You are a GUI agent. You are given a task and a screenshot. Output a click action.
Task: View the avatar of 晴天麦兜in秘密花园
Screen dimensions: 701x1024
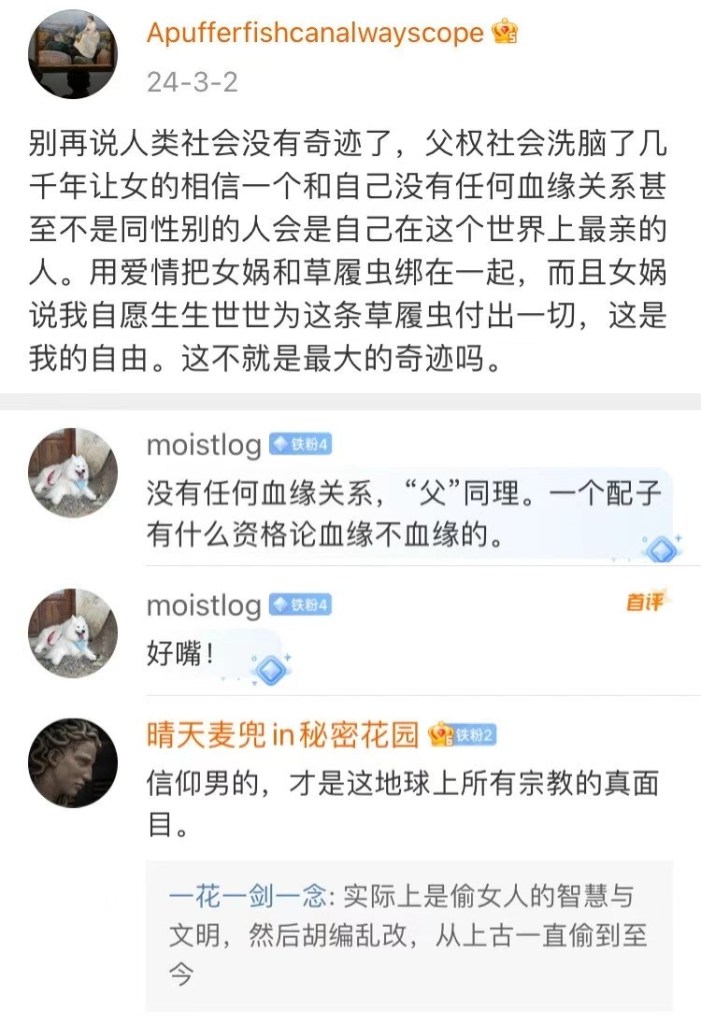click(72, 763)
